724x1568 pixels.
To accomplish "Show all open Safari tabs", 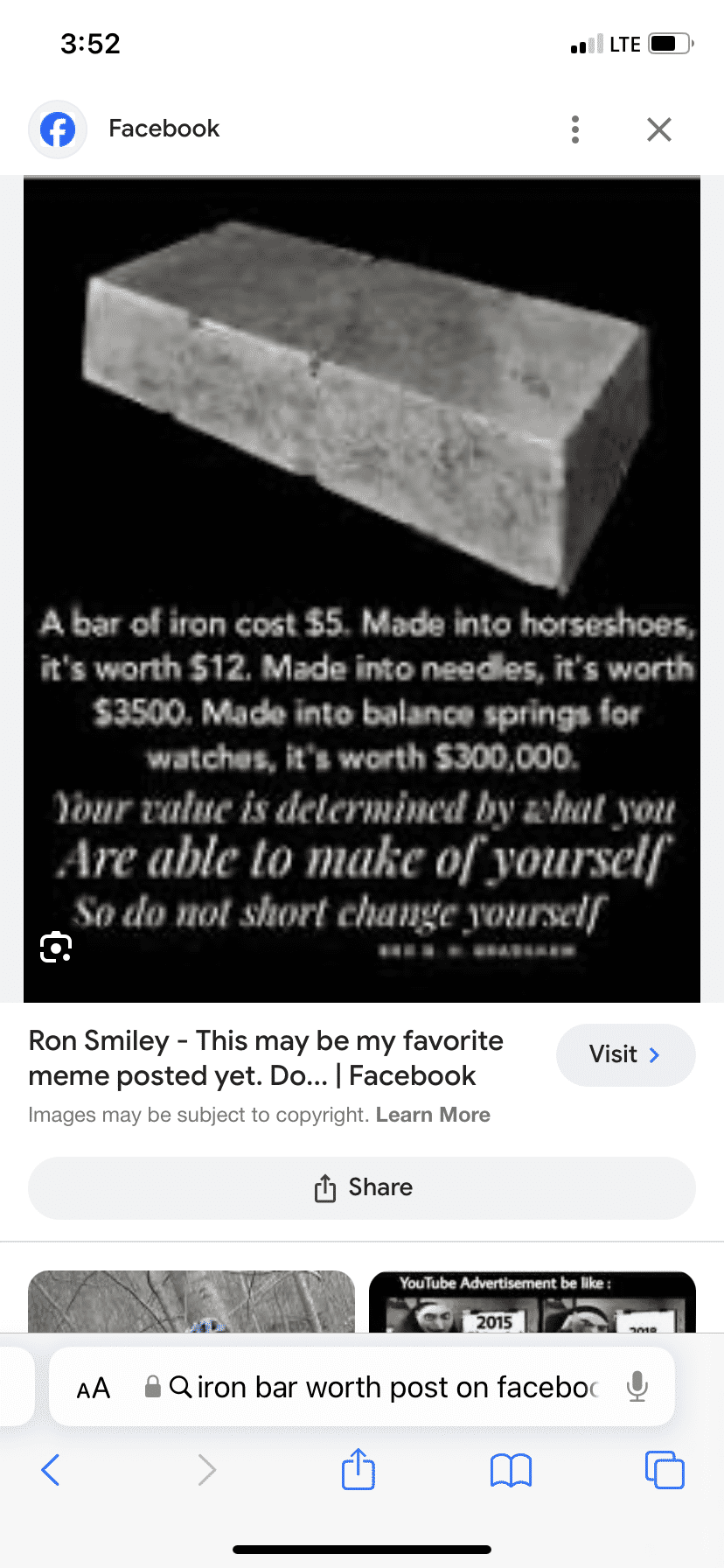I will click(x=664, y=1470).
